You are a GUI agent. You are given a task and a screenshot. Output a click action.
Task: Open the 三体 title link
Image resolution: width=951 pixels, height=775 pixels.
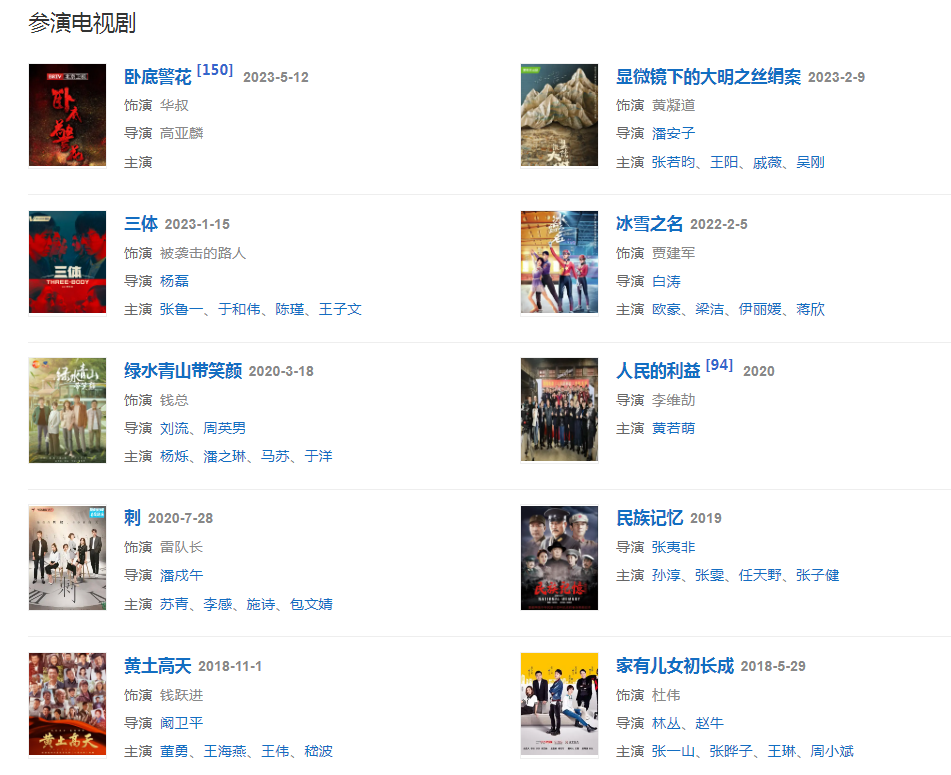tap(141, 224)
